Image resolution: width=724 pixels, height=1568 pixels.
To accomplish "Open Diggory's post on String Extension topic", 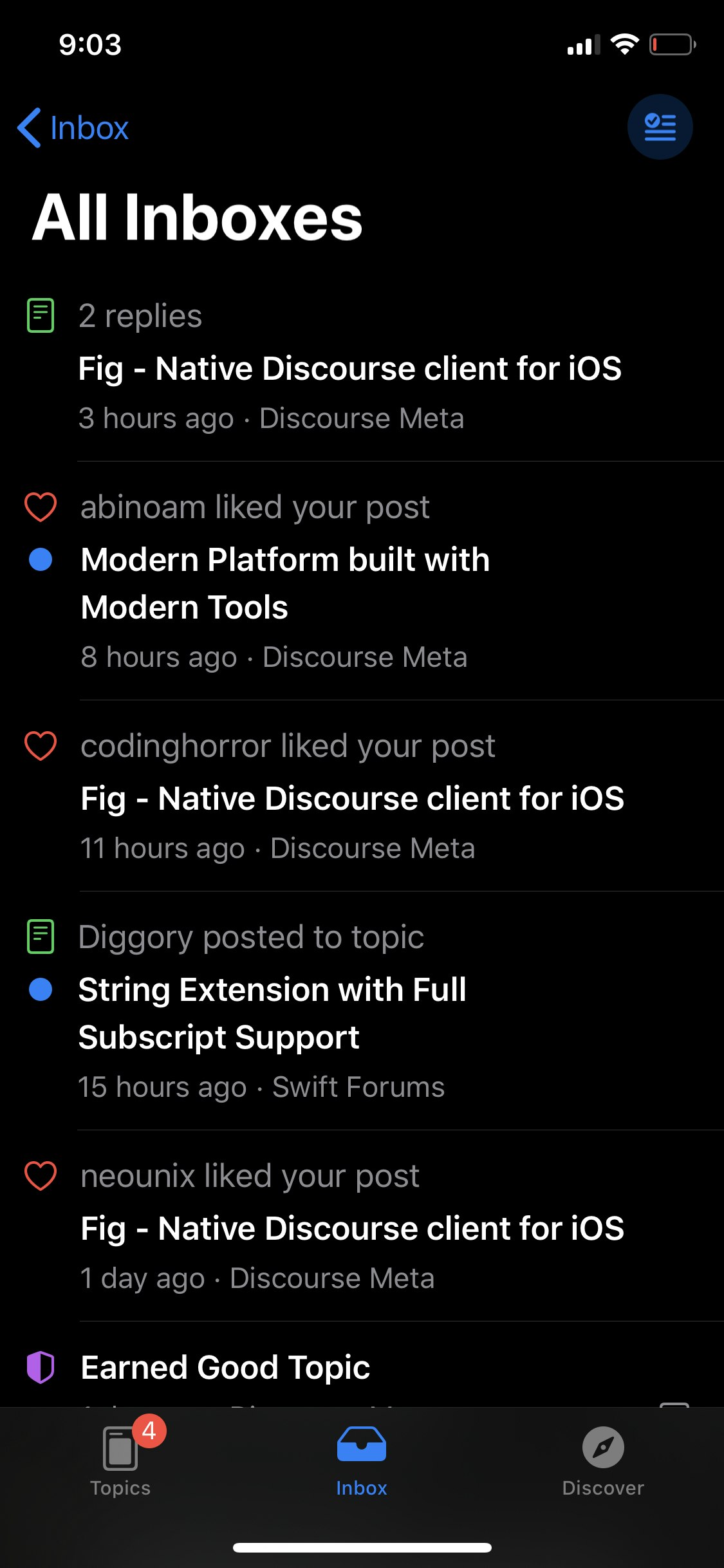I will click(360, 1012).
